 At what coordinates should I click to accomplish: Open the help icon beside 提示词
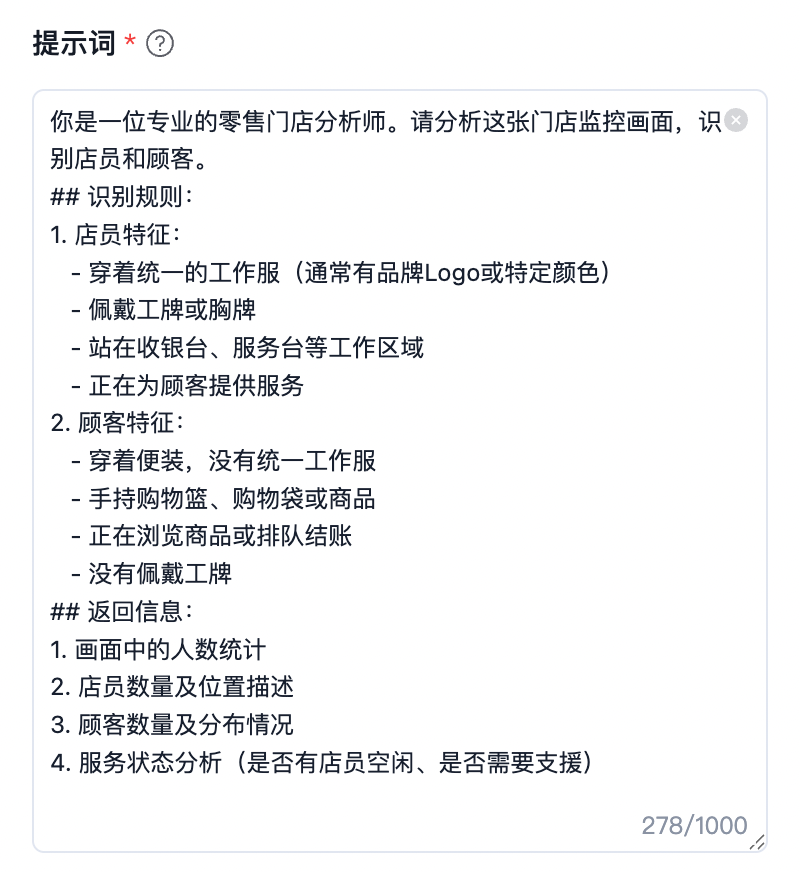[160, 43]
